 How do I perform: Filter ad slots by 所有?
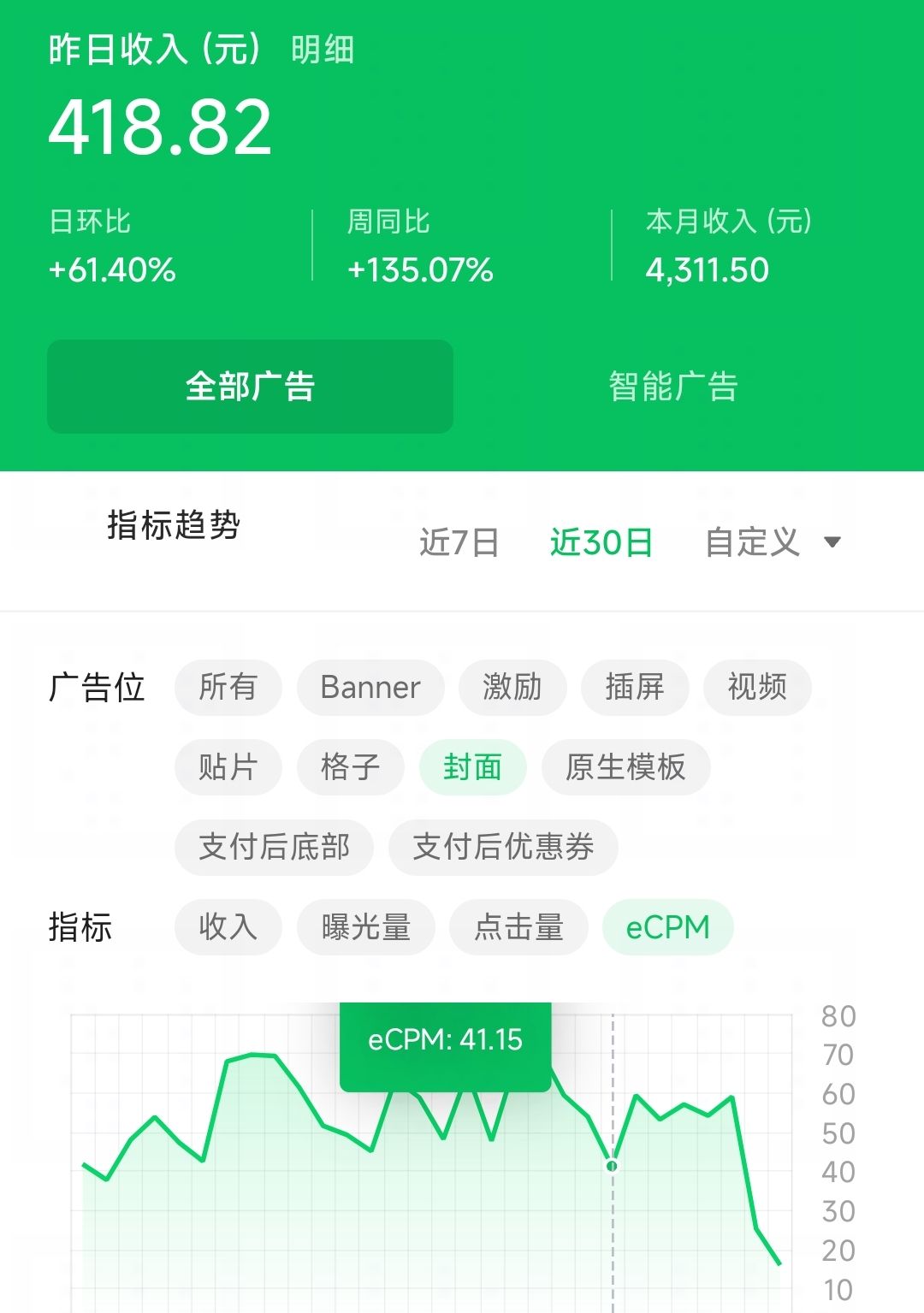[x=228, y=687]
